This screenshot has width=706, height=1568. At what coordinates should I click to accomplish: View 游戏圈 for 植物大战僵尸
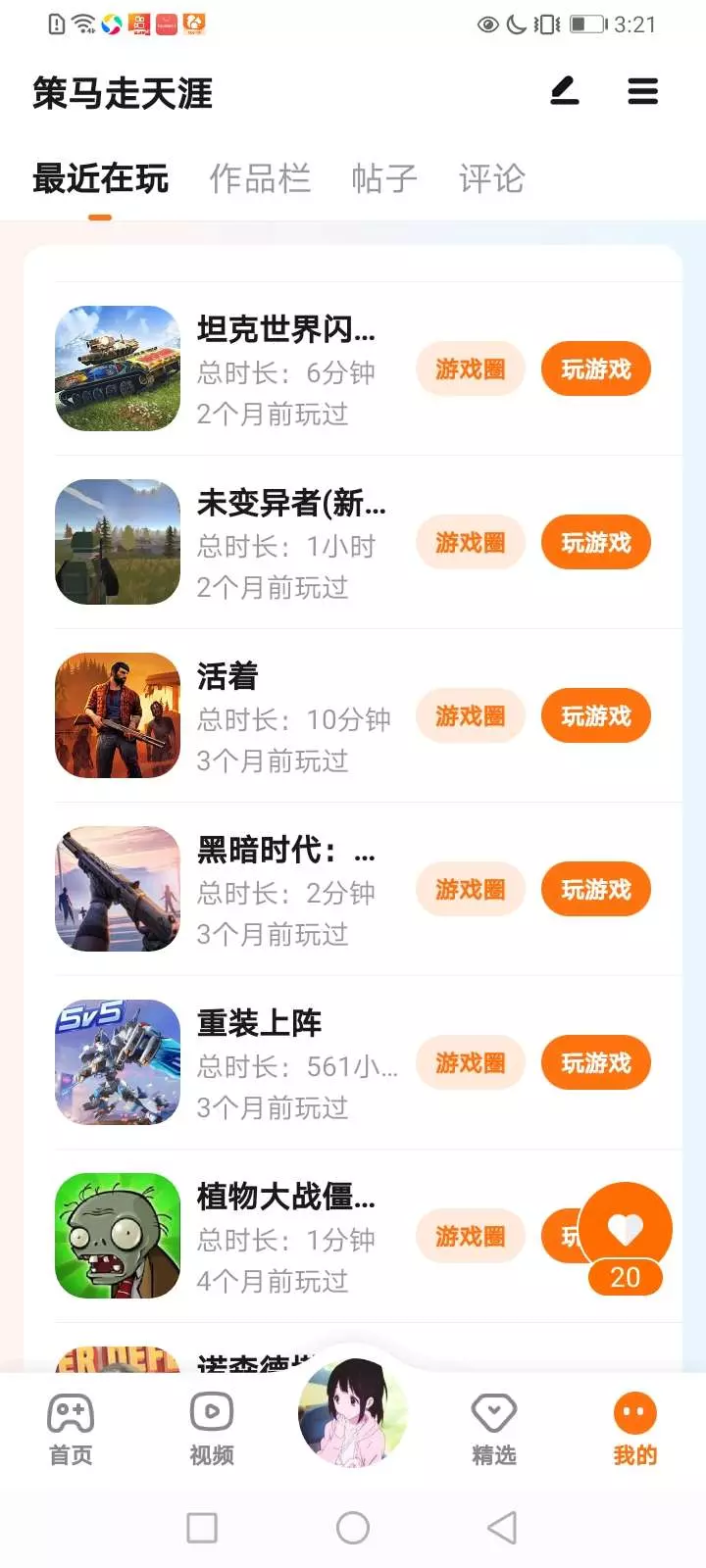click(x=471, y=1237)
